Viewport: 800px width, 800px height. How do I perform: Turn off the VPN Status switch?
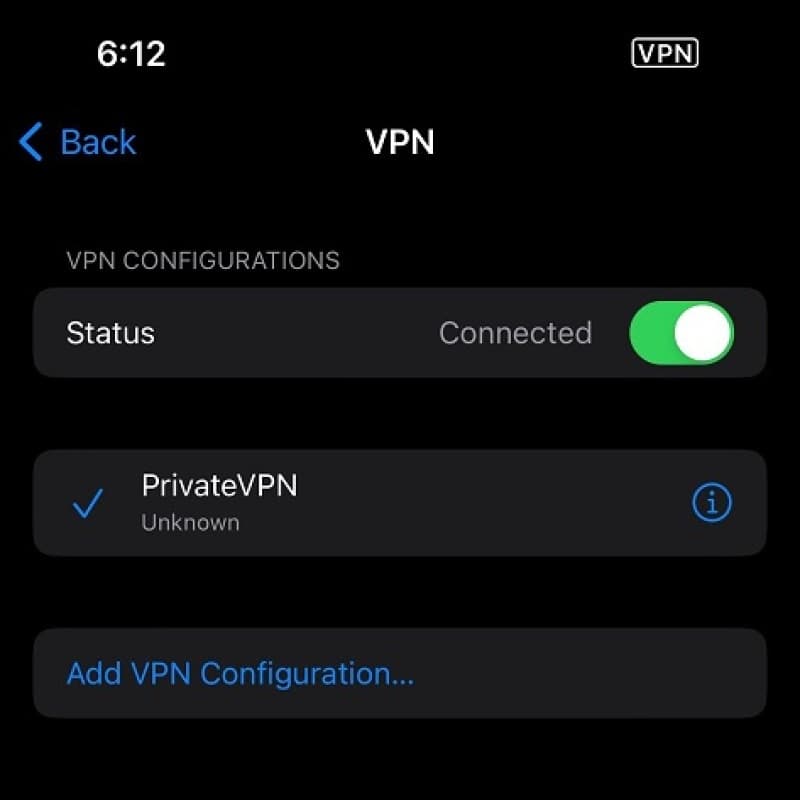[681, 333]
